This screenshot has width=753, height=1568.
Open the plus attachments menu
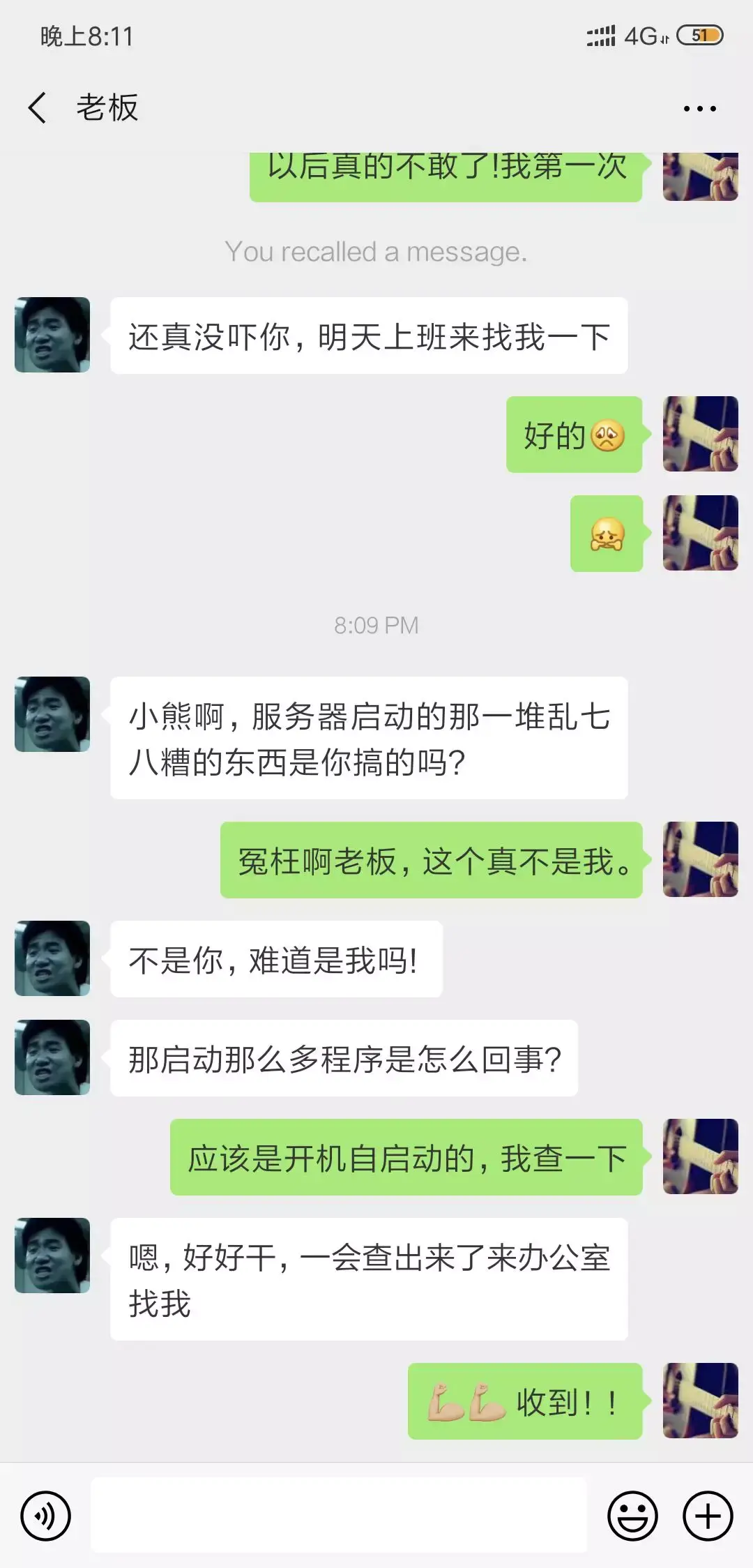(x=708, y=1516)
